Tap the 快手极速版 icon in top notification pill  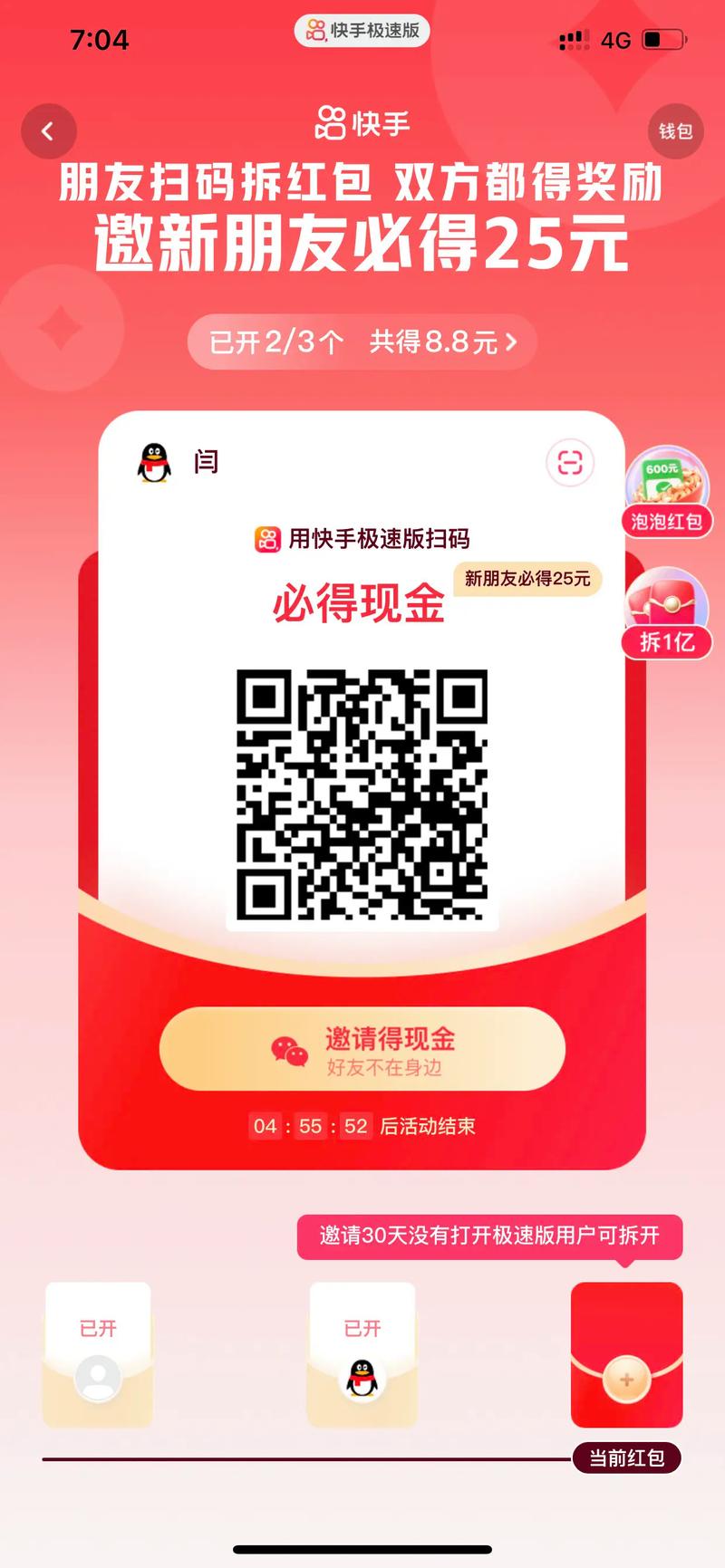314,32
